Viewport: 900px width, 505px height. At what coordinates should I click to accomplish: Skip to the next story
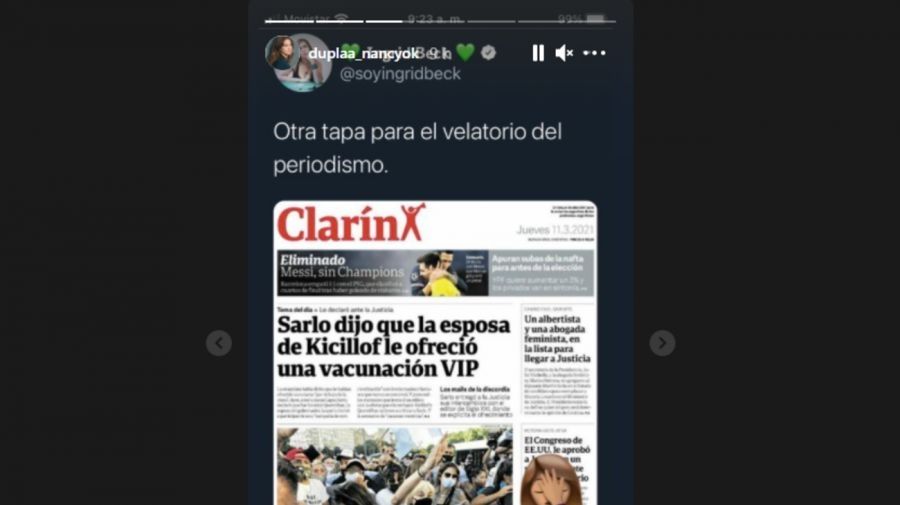click(x=662, y=343)
